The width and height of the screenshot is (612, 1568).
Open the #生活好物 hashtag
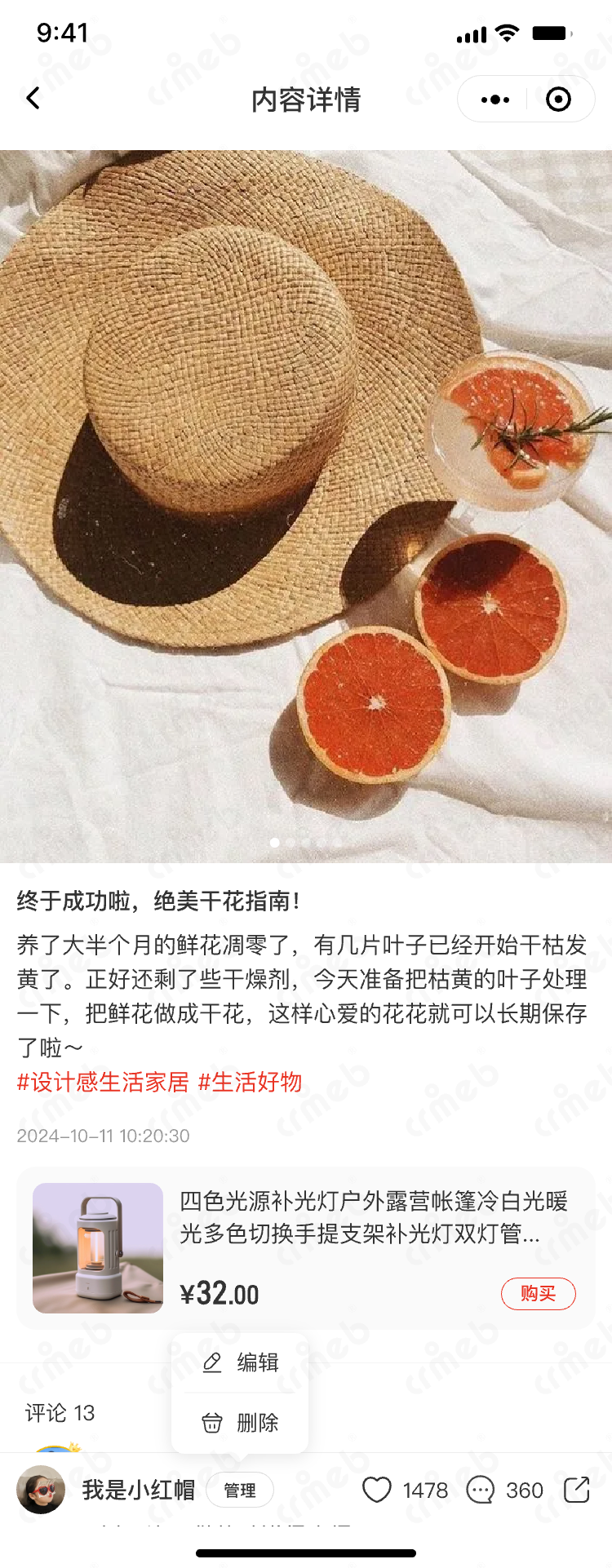[250, 1083]
